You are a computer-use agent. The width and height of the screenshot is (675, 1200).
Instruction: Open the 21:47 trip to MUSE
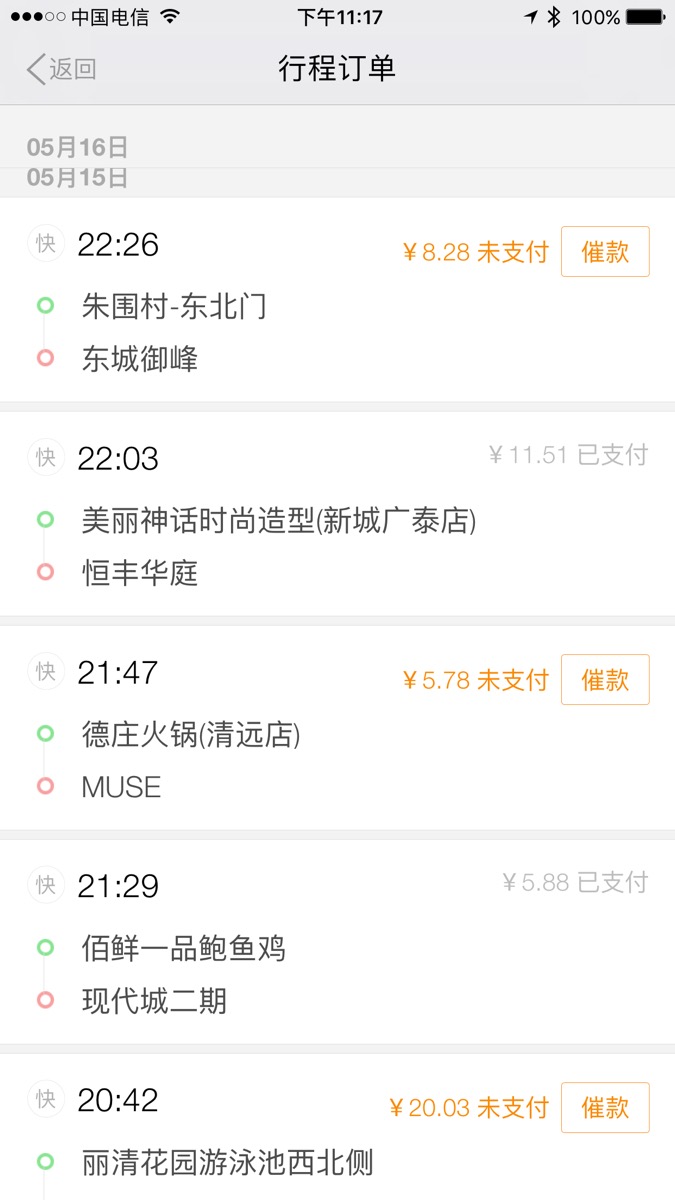point(337,728)
